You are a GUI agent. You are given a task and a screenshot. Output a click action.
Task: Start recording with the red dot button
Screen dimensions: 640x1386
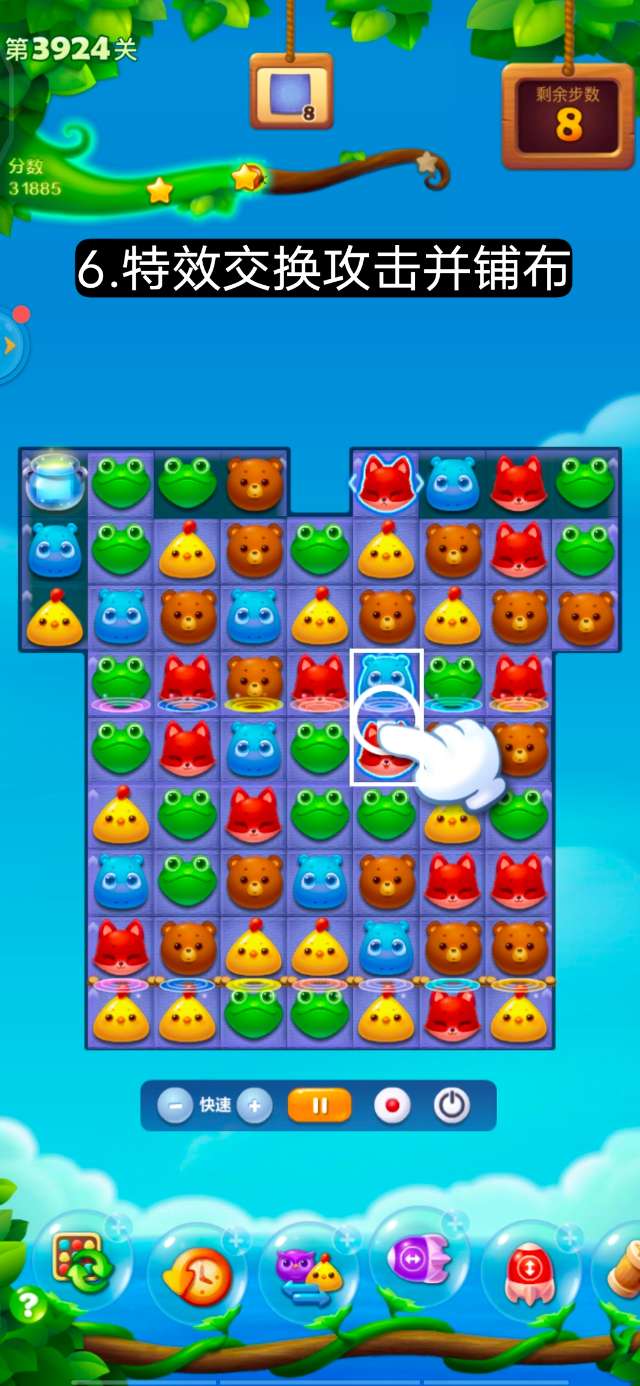tap(392, 1106)
